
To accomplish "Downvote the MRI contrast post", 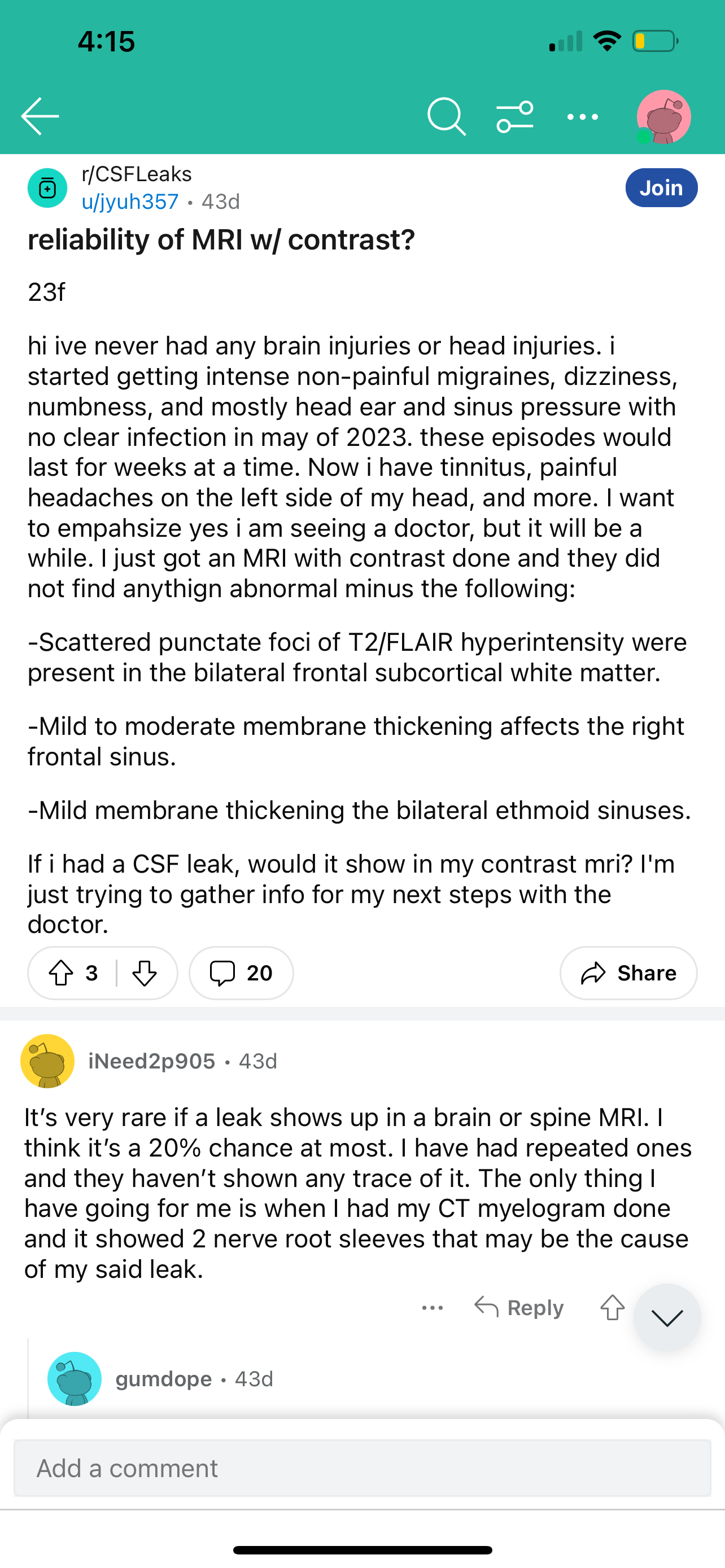I will (x=145, y=973).
